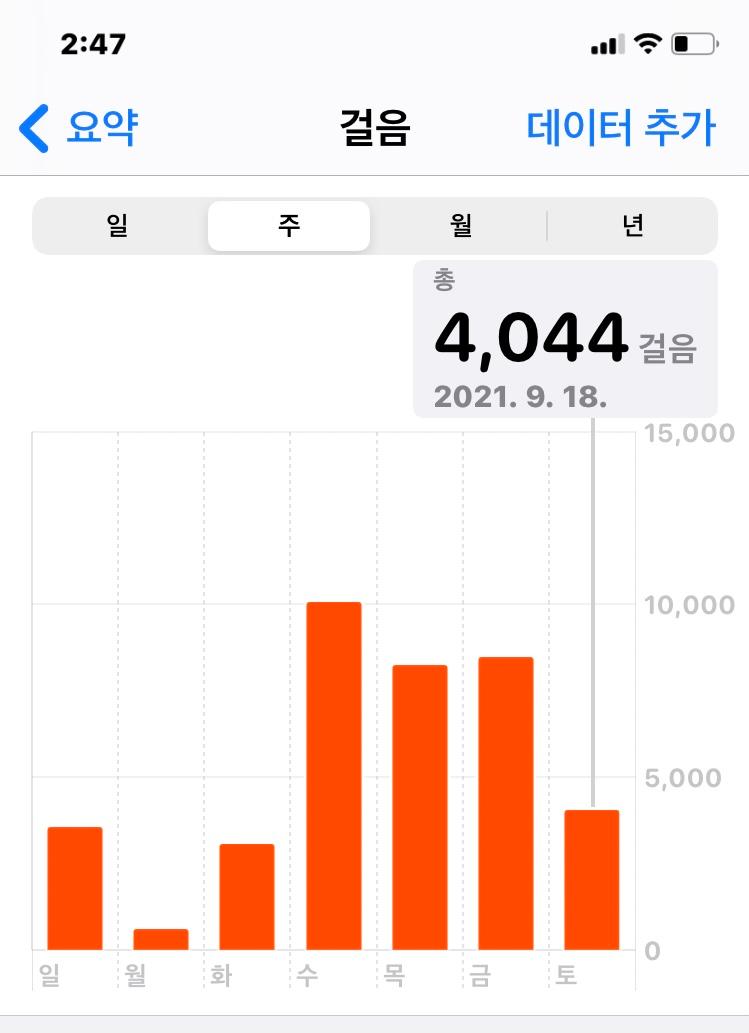This screenshot has width=749, height=1033.
Task: Go back to 요약 screen
Action: tap(78, 128)
